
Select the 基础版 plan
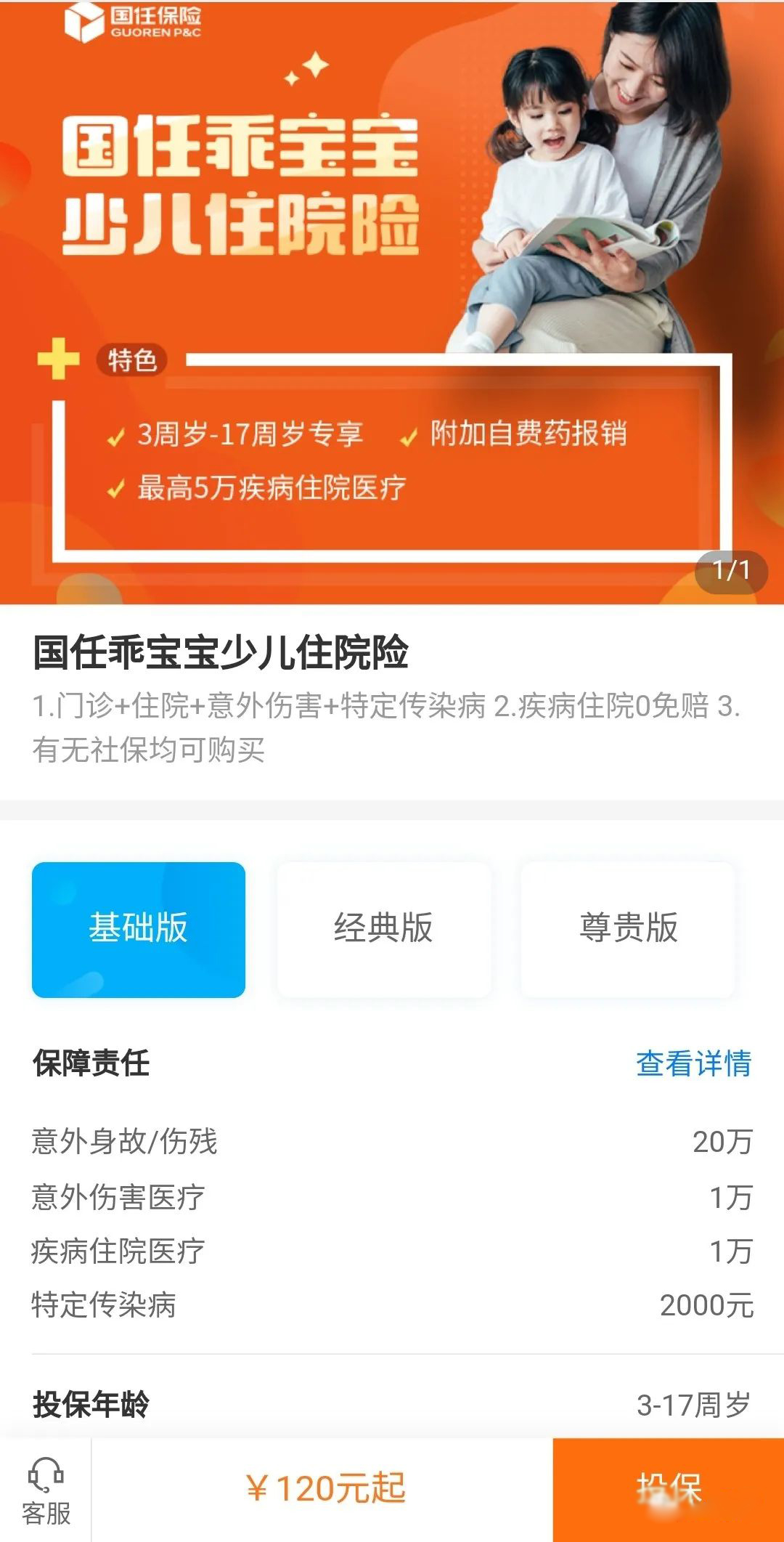139,929
